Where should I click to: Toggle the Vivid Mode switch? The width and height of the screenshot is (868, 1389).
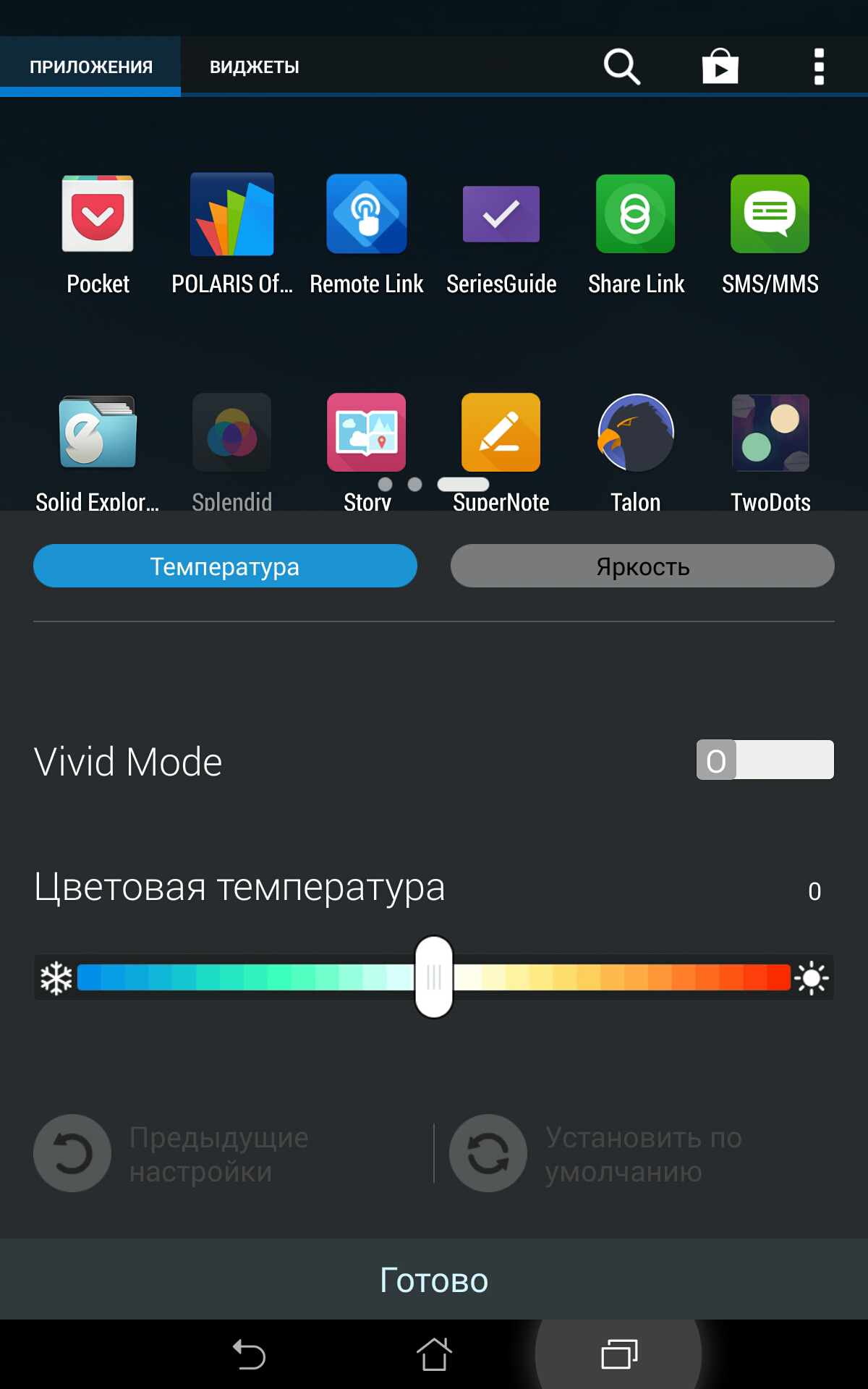[765, 760]
